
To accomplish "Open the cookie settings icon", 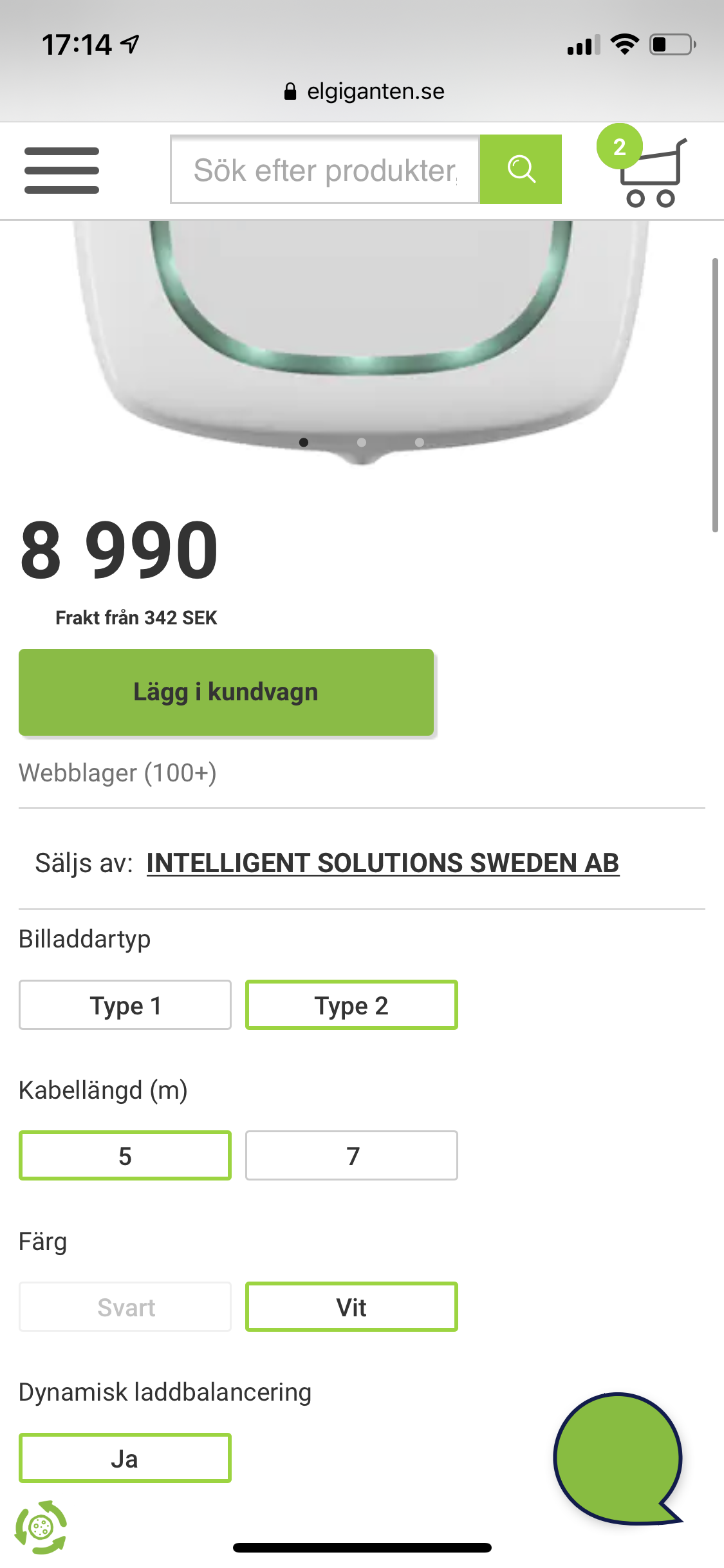I will pyautogui.click(x=41, y=1527).
